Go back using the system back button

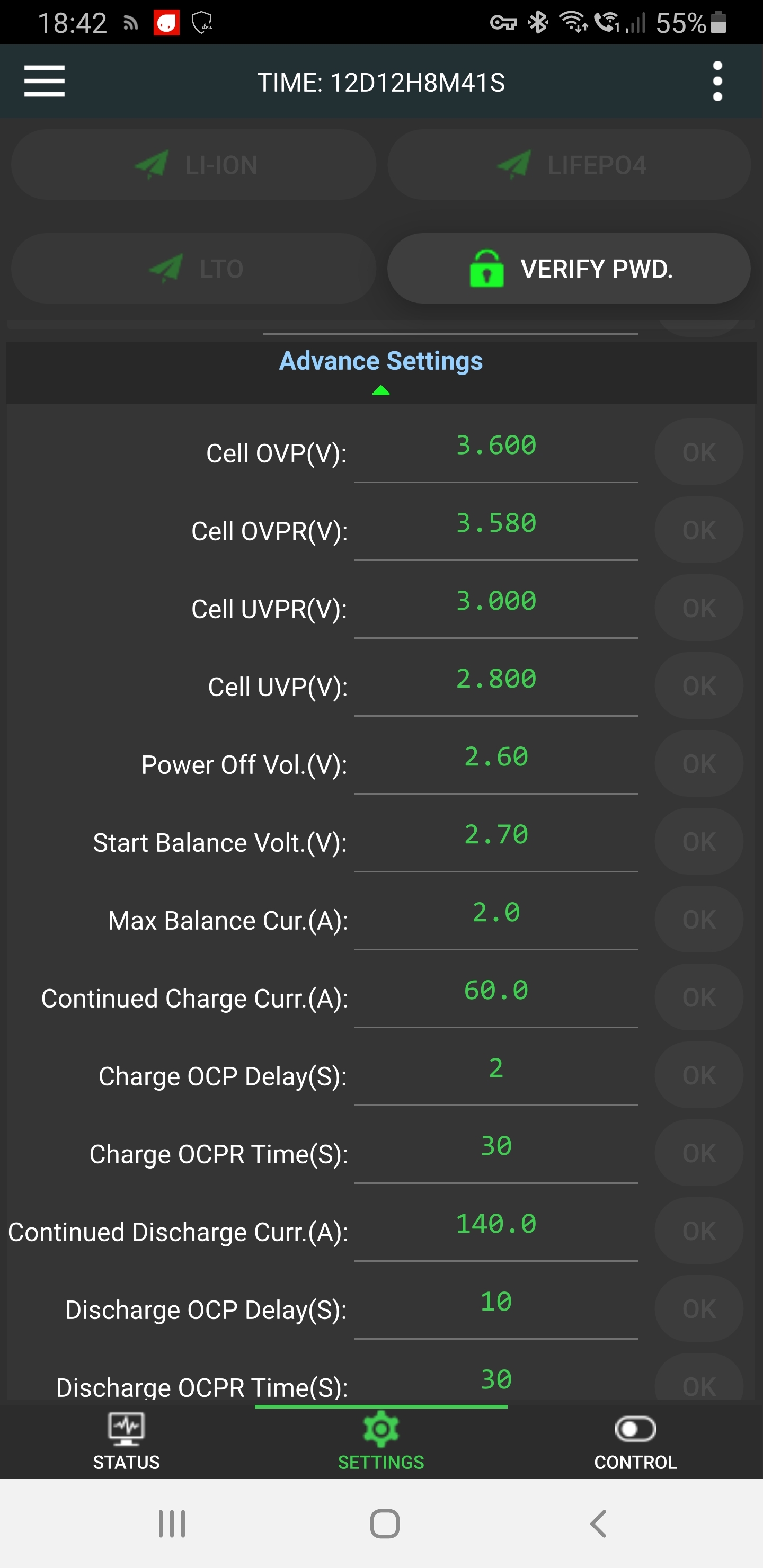[599, 1524]
